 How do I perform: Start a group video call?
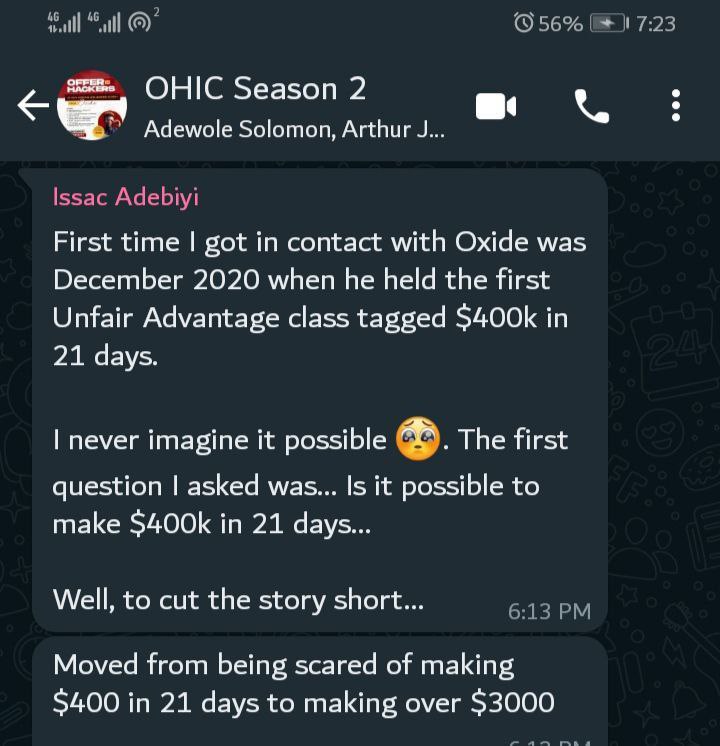[x=496, y=105]
